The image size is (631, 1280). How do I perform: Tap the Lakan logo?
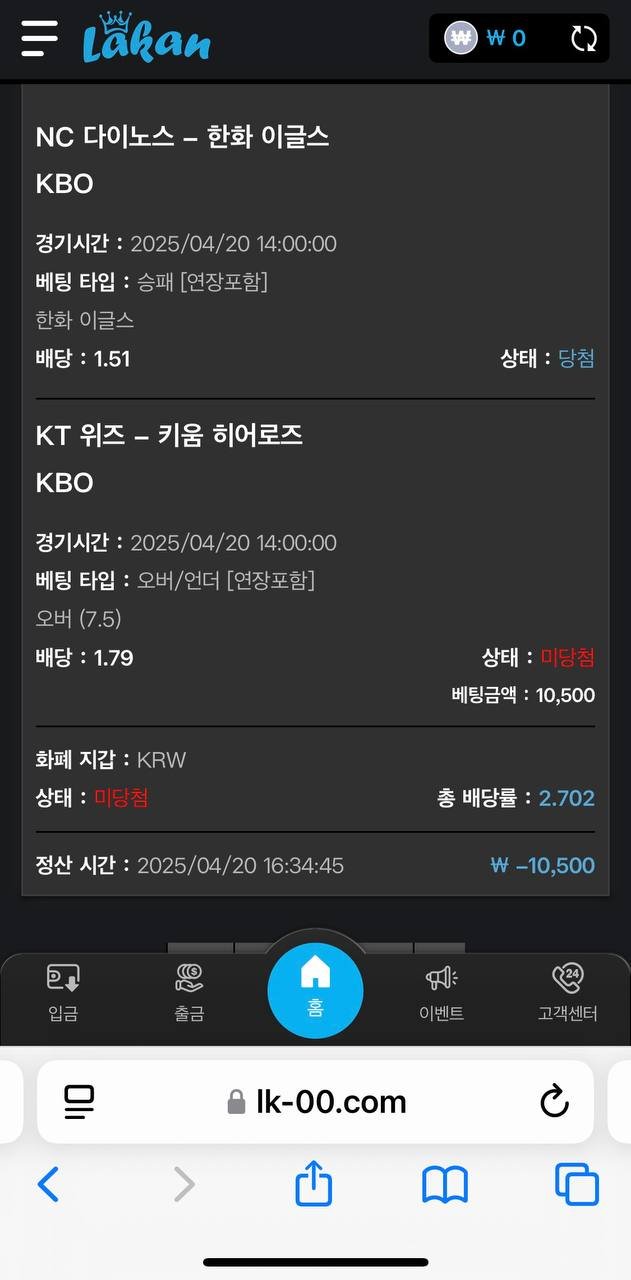point(146,38)
